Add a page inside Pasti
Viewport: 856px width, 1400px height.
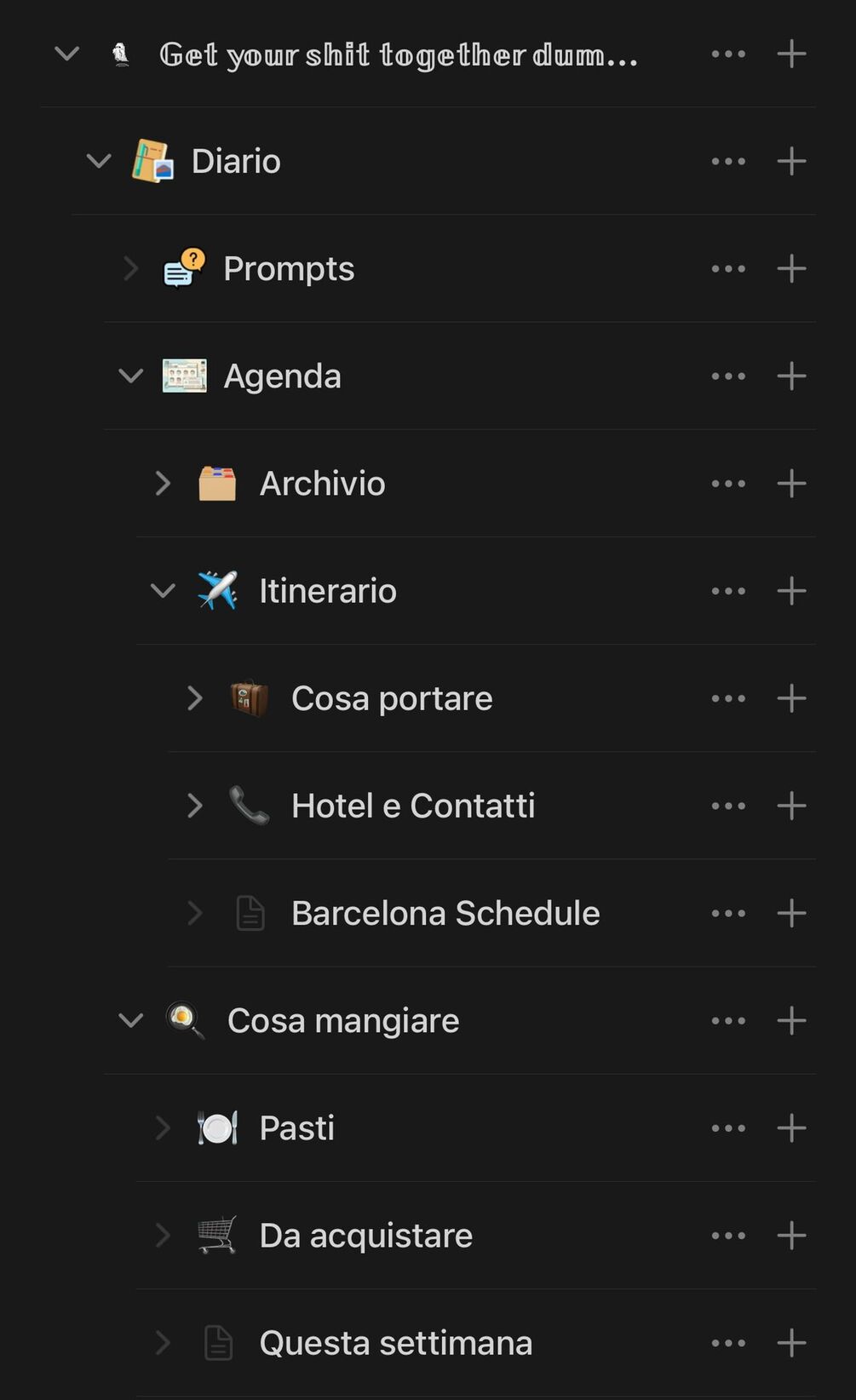click(791, 1127)
